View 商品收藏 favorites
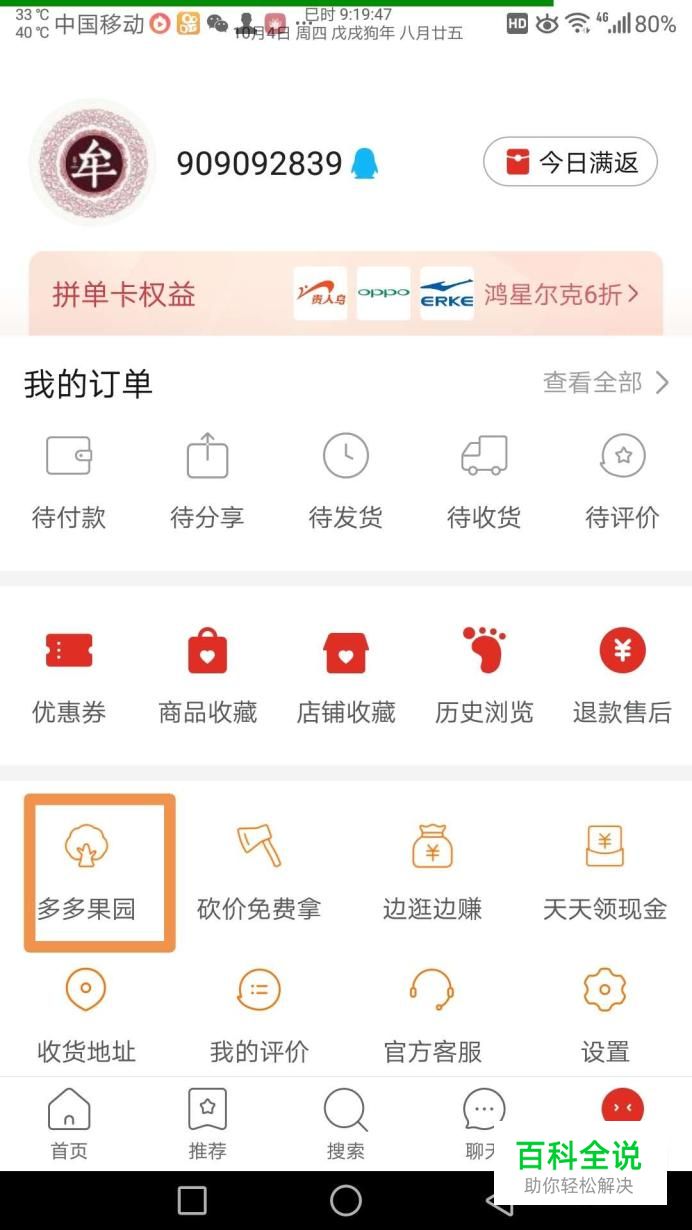Viewport: 692px width, 1230px height. tap(207, 675)
